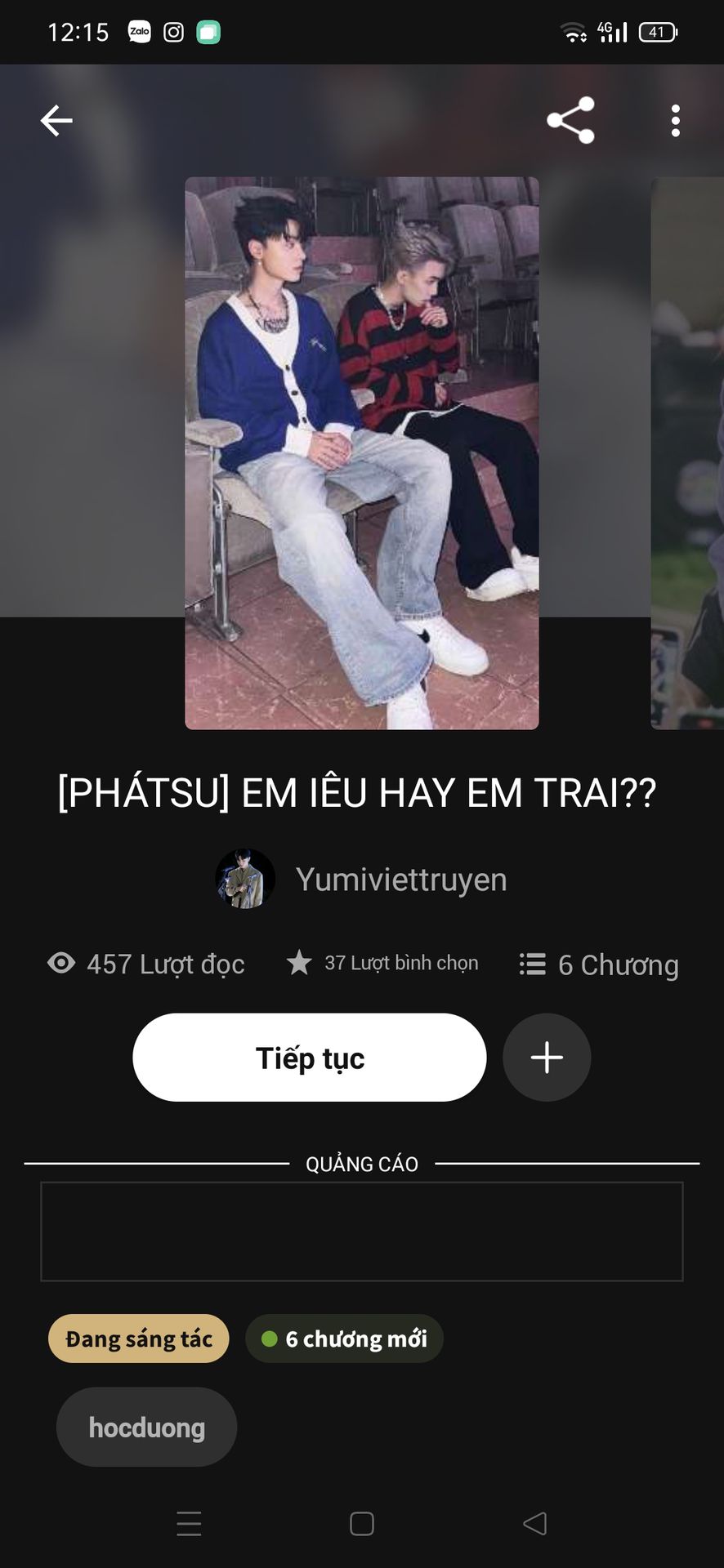Open the next story cover on the right
Viewport: 724px width, 1568px height.
coord(687,453)
